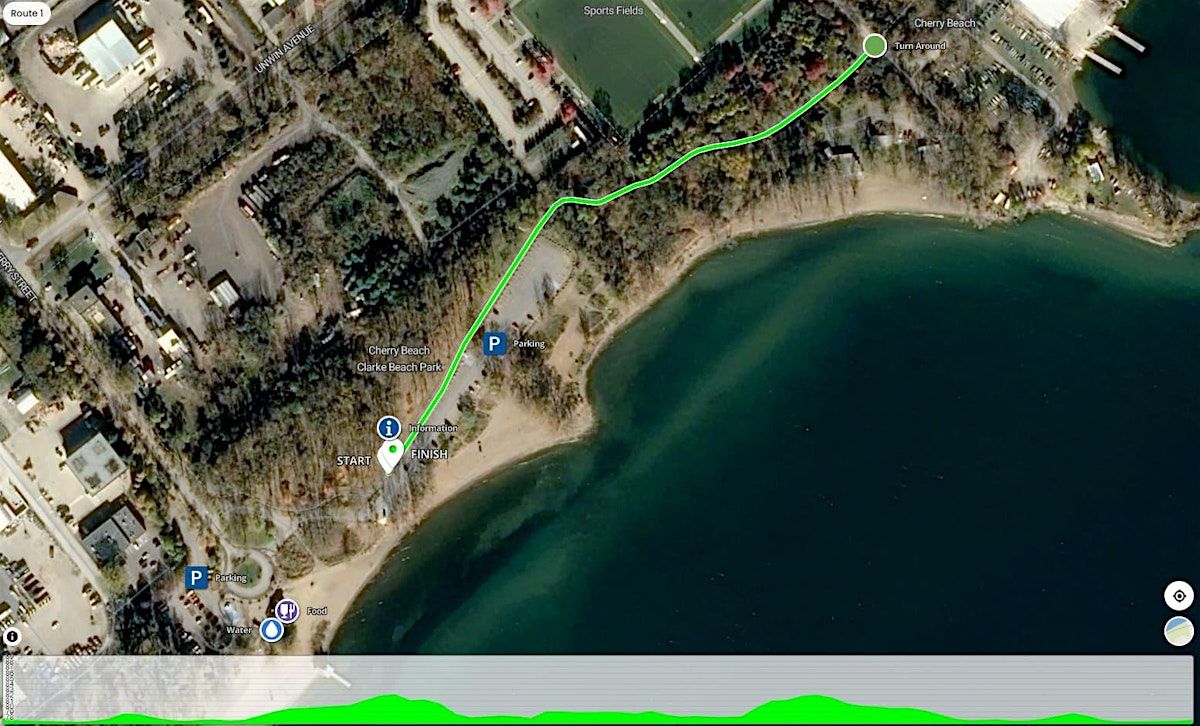Select the Route 1 chip
This screenshot has height=726, width=1200.
click(x=25, y=16)
